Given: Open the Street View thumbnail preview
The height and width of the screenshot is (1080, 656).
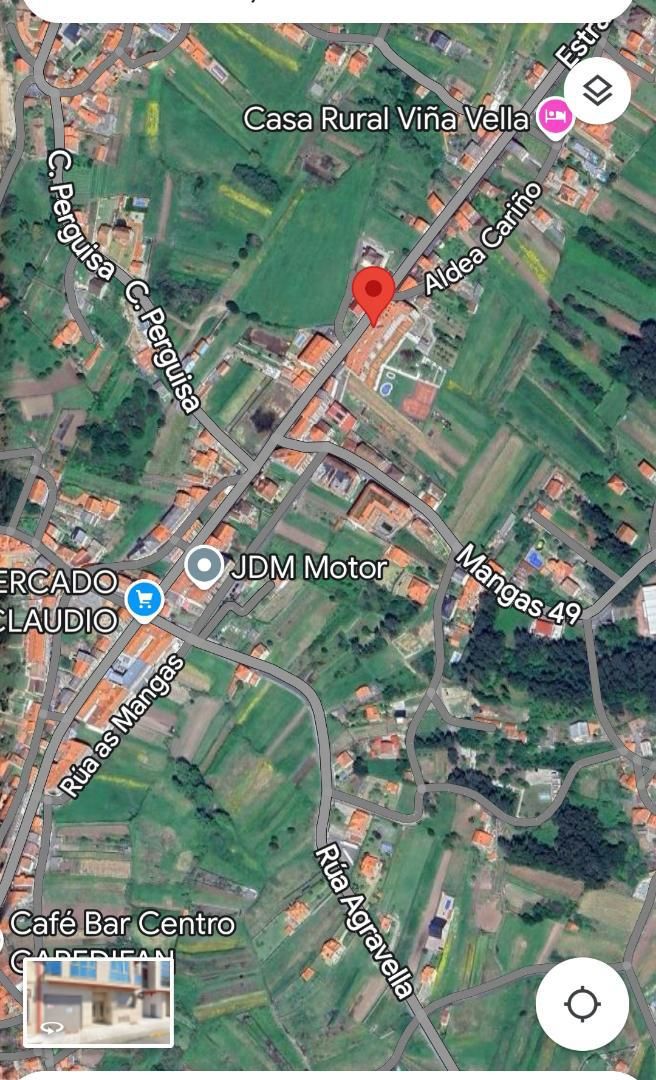Looking at the screenshot, I should [98, 1001].
